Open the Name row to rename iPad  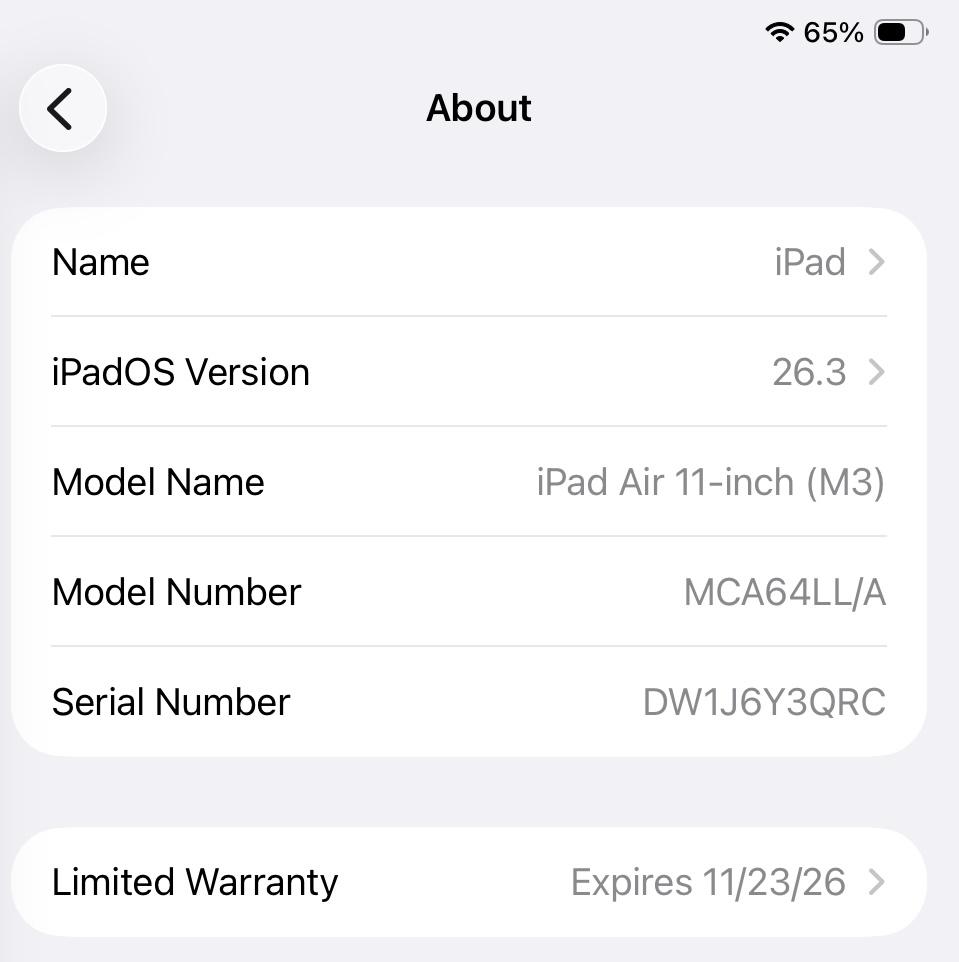coord(468,262)
